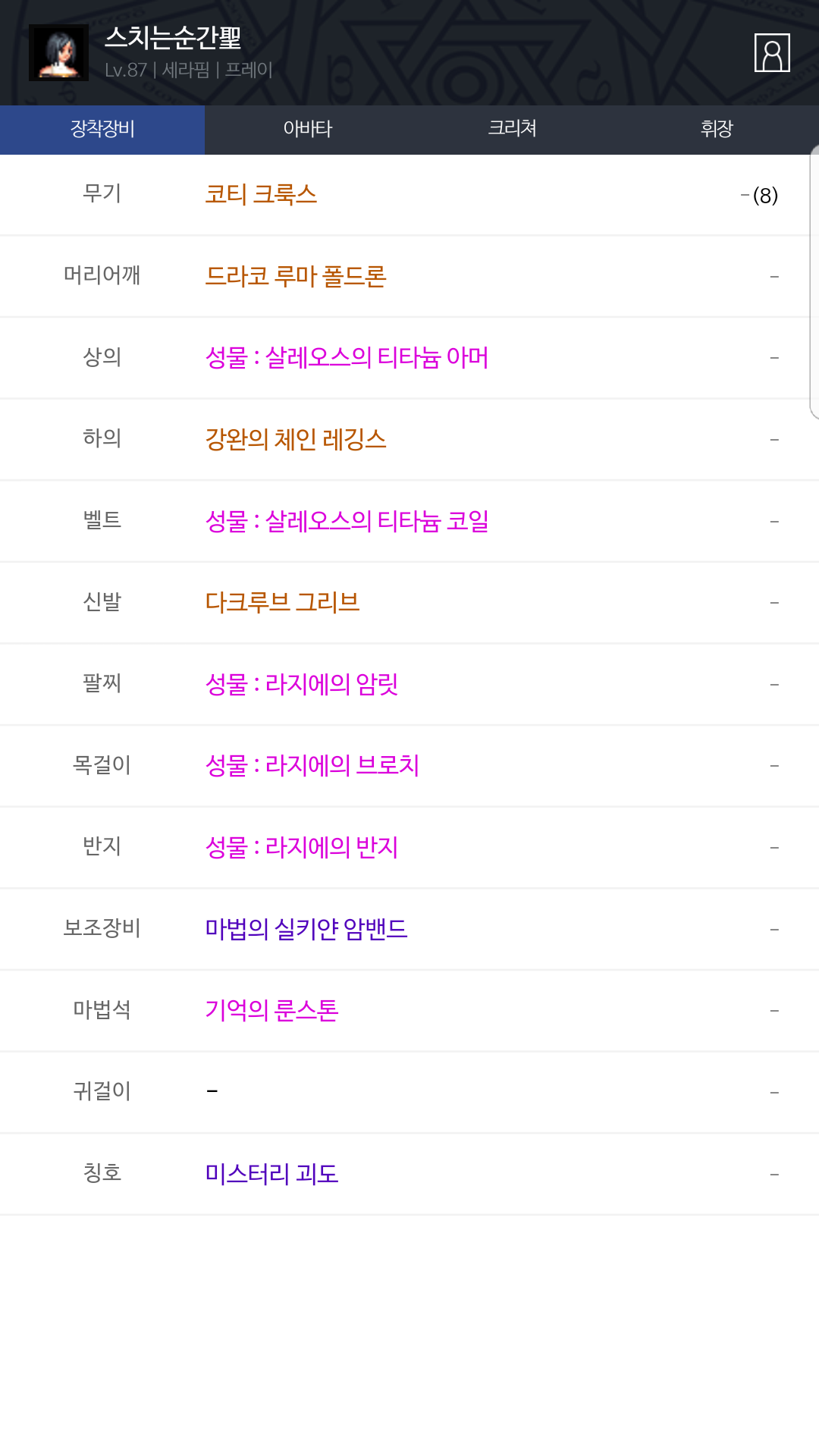Open 성물 : 라지에의 브로치 necklace
The width and height of the screenshot is (819, 1456).
[312, 765]
